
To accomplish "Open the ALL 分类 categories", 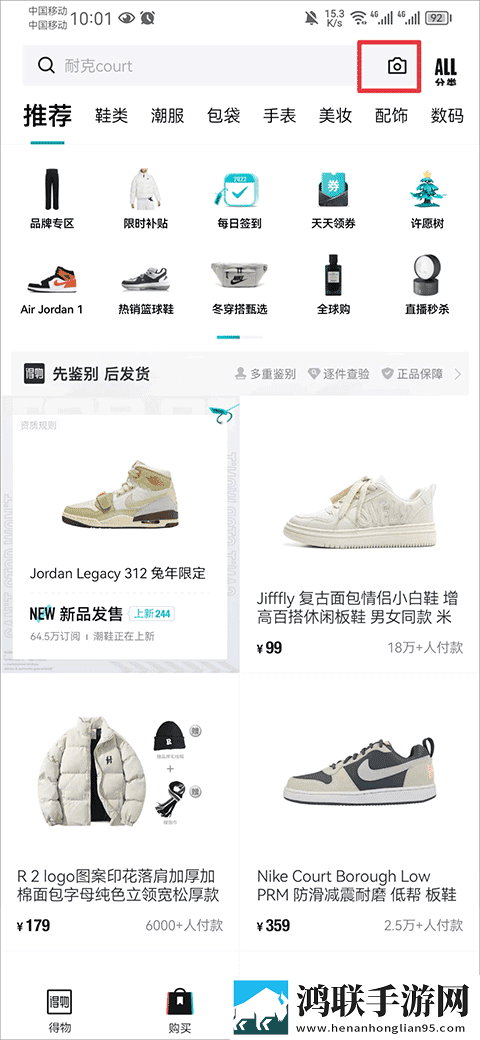I will 446,72.
